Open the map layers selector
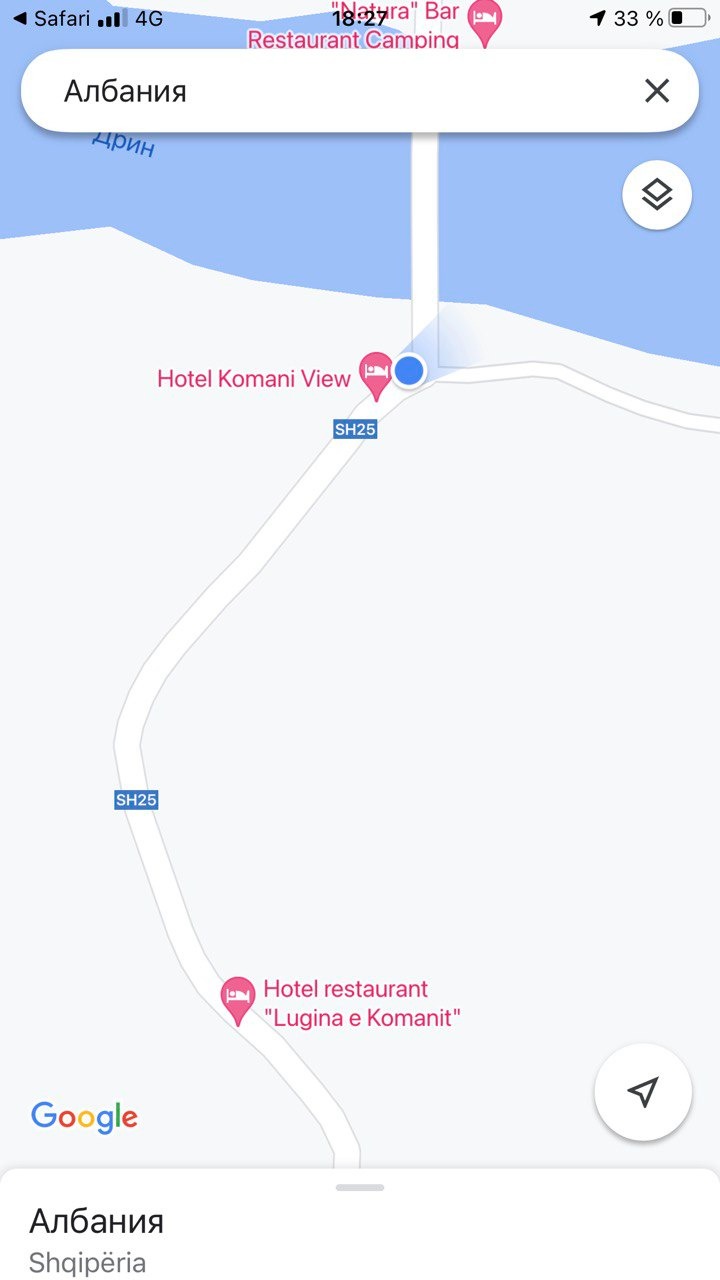Viewport: 720px width, 1280px height. tap(657, 195)
